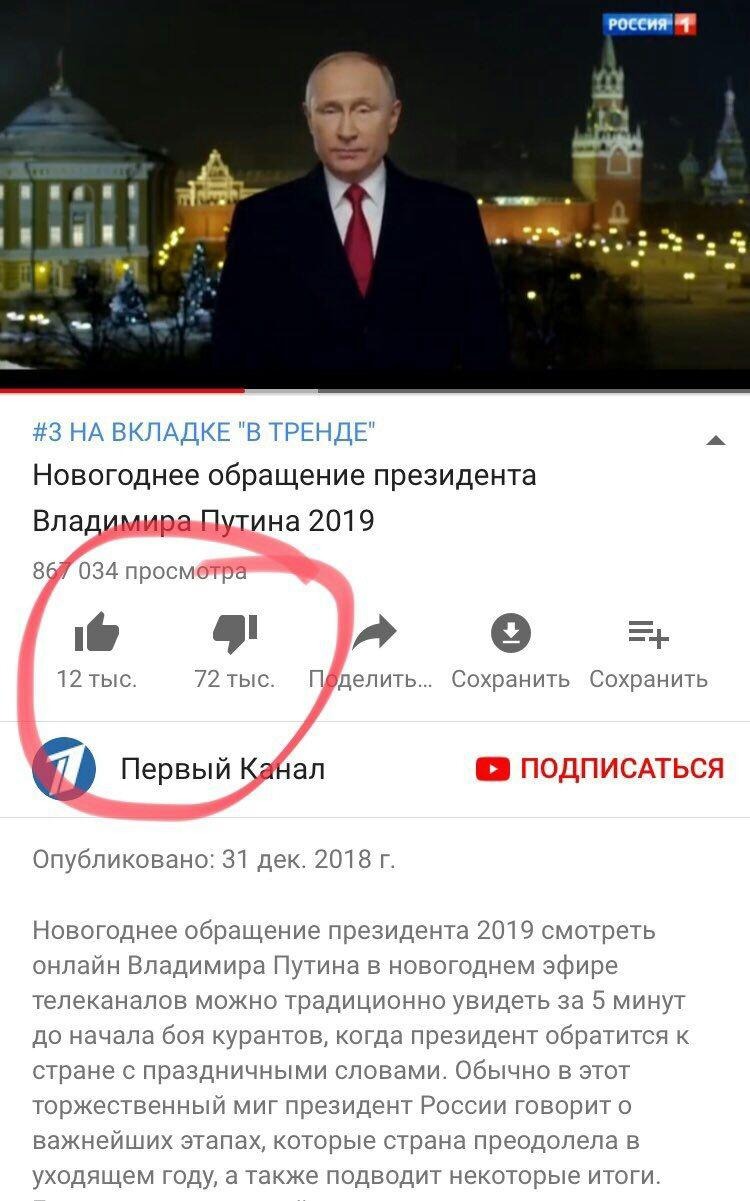Collapse the video description arrow
750x1201 pixels.
(715, 440)
